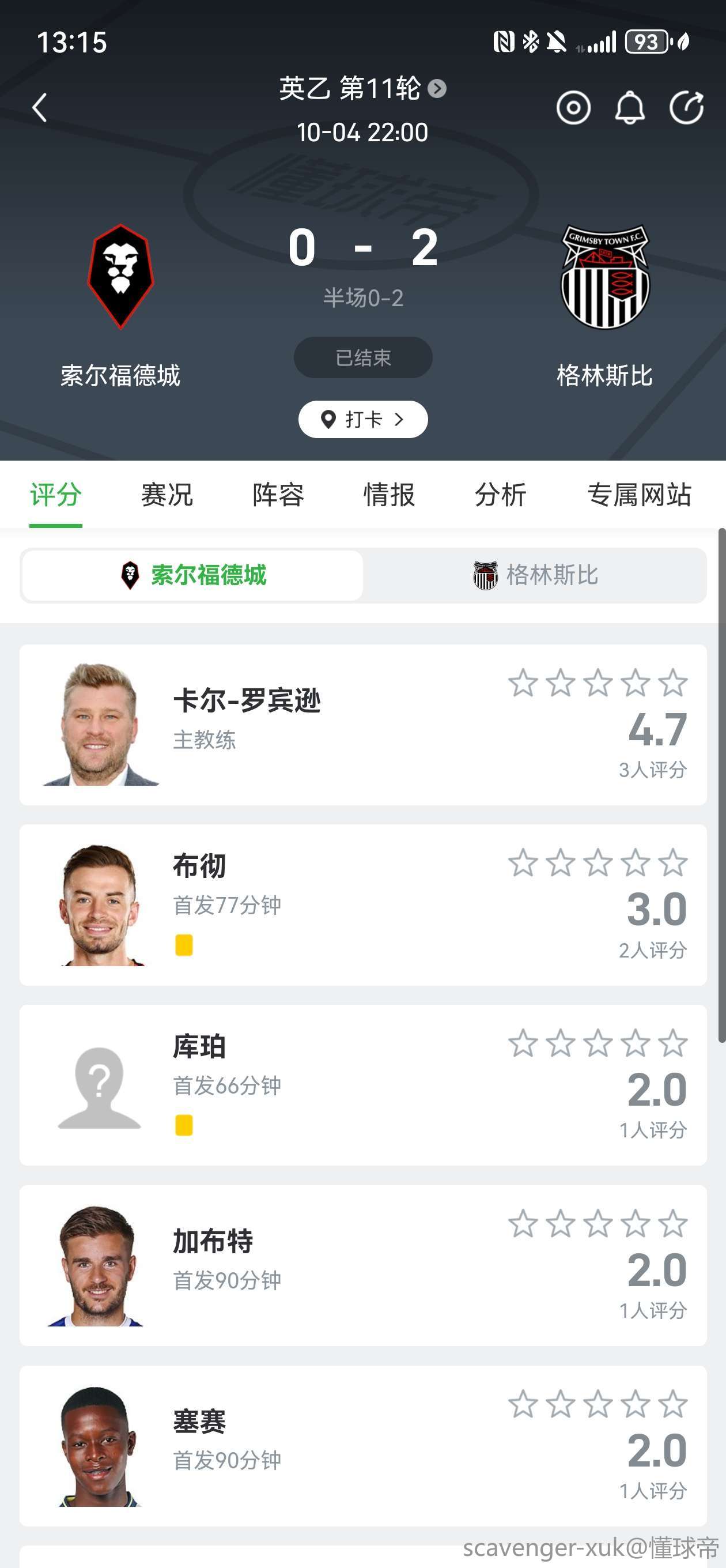
Task: Switch to the 赛况 tab
Action: click(x=167, y=494)
